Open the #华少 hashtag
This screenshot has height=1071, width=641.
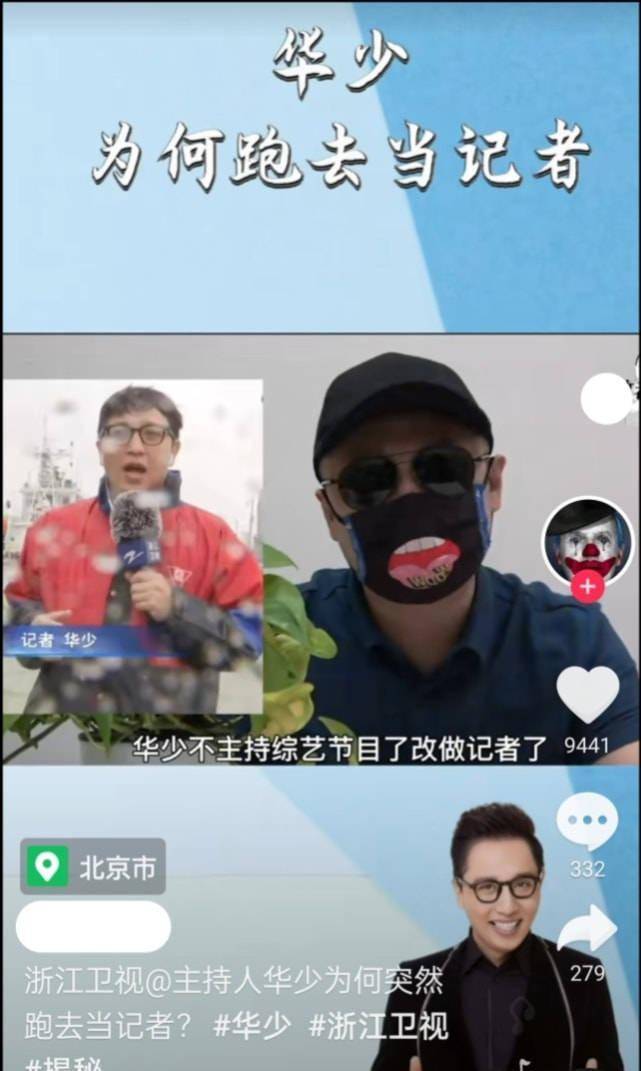tap(252, 1026)
